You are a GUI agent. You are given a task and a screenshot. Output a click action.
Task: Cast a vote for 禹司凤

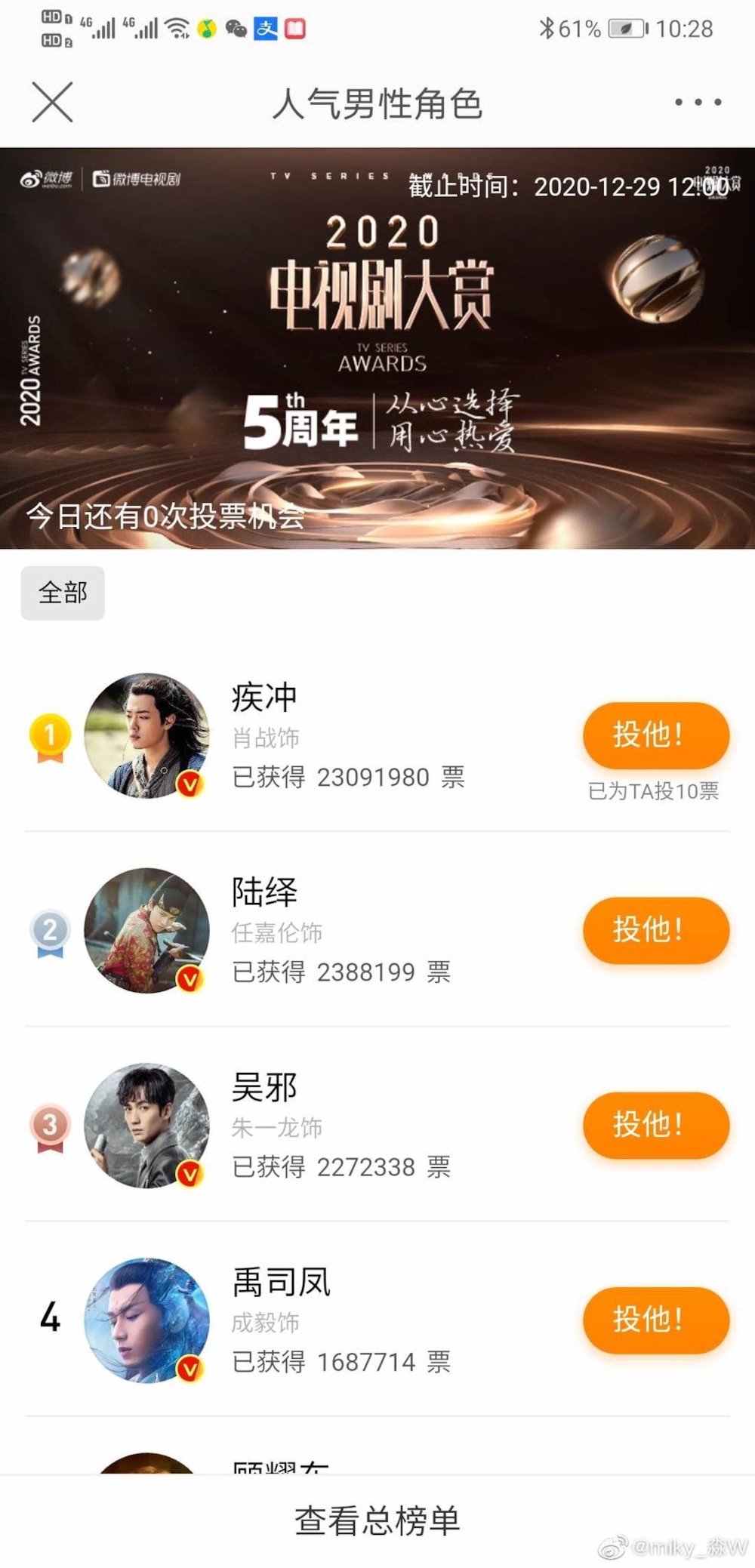[x=655, y=1320]
